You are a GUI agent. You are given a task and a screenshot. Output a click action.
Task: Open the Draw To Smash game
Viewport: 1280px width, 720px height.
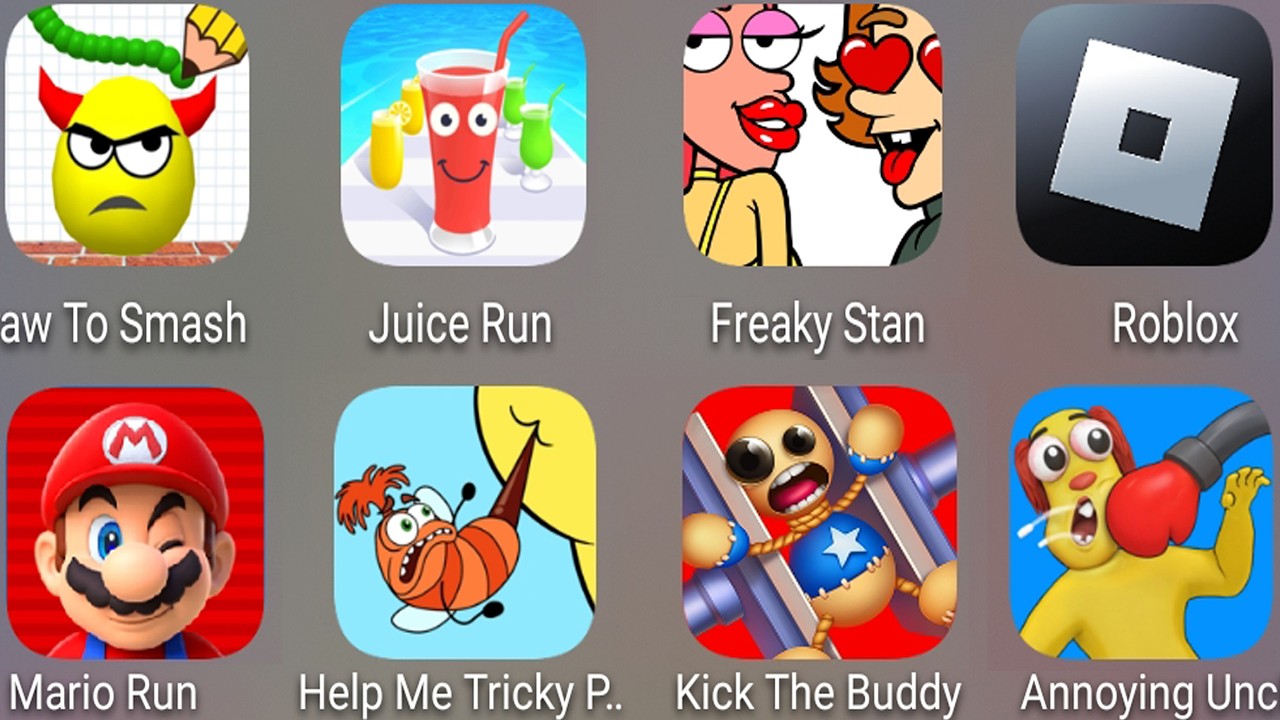coord(126,135)
